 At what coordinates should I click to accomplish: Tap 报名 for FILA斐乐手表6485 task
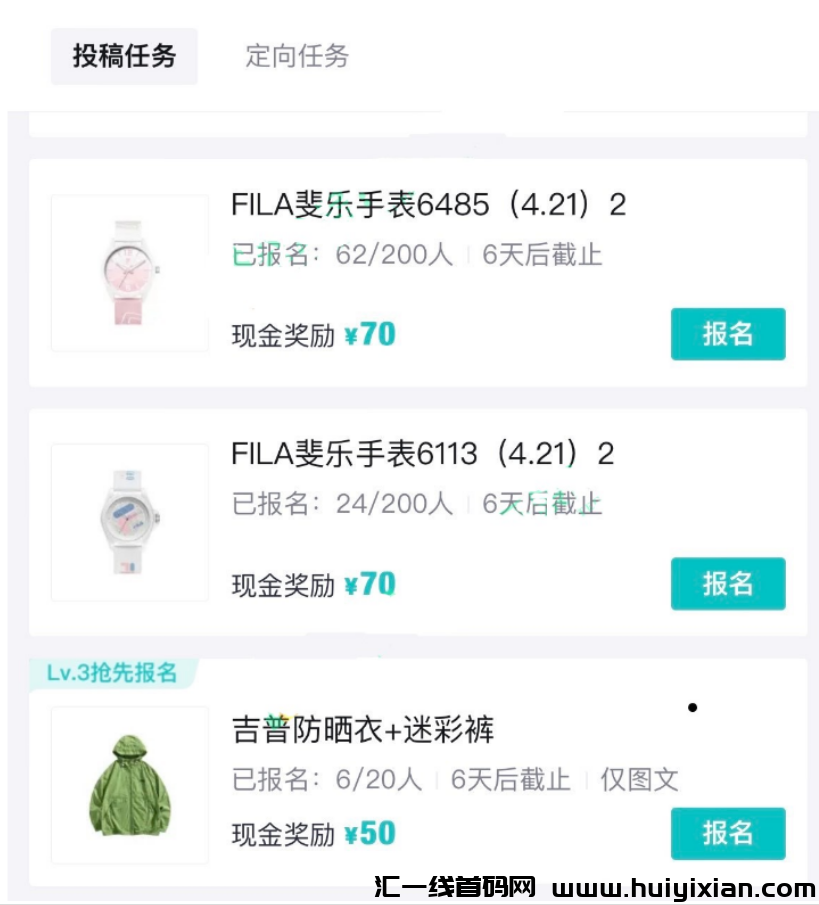point(728,334)
